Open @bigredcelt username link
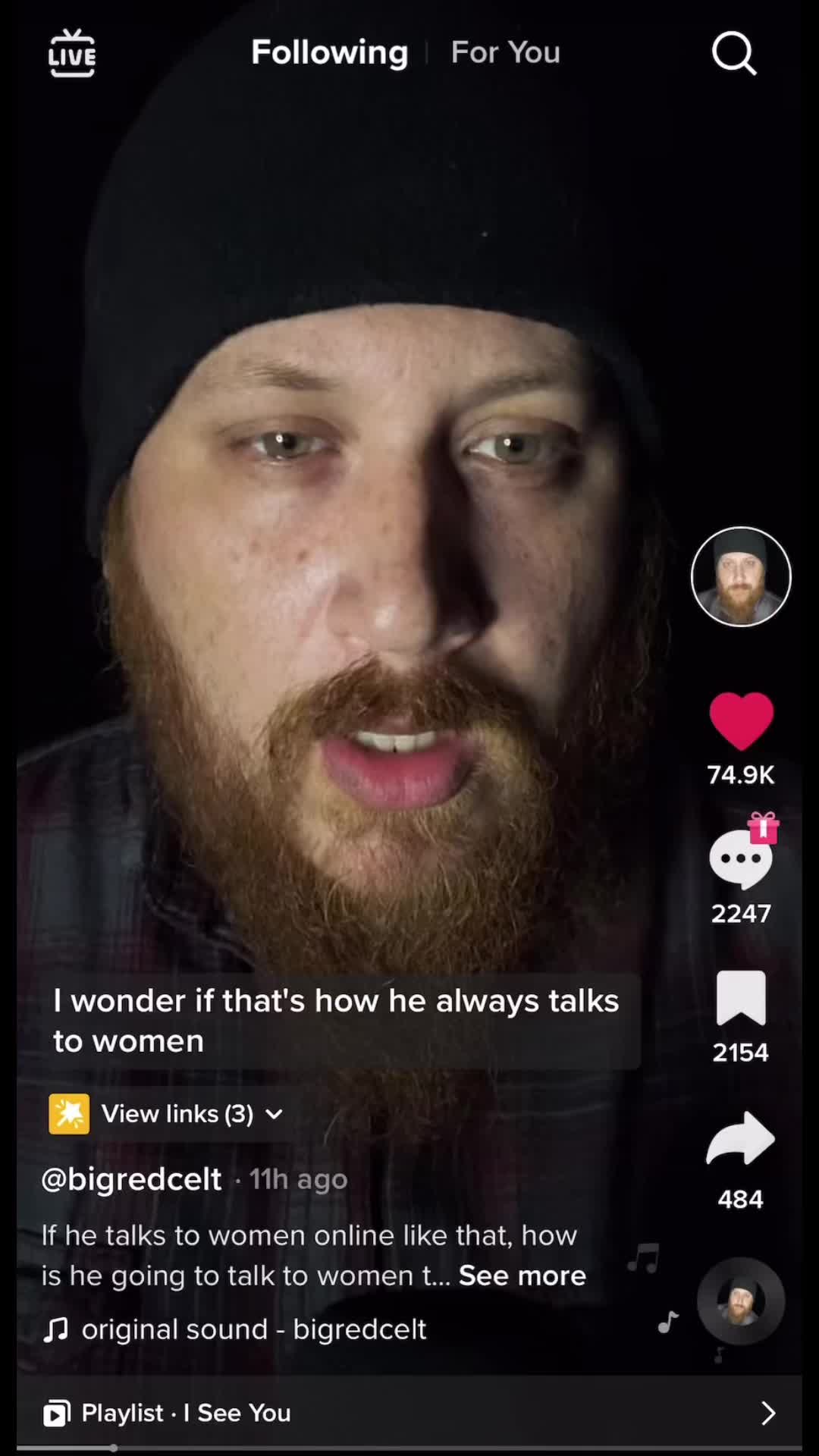 131,1179
